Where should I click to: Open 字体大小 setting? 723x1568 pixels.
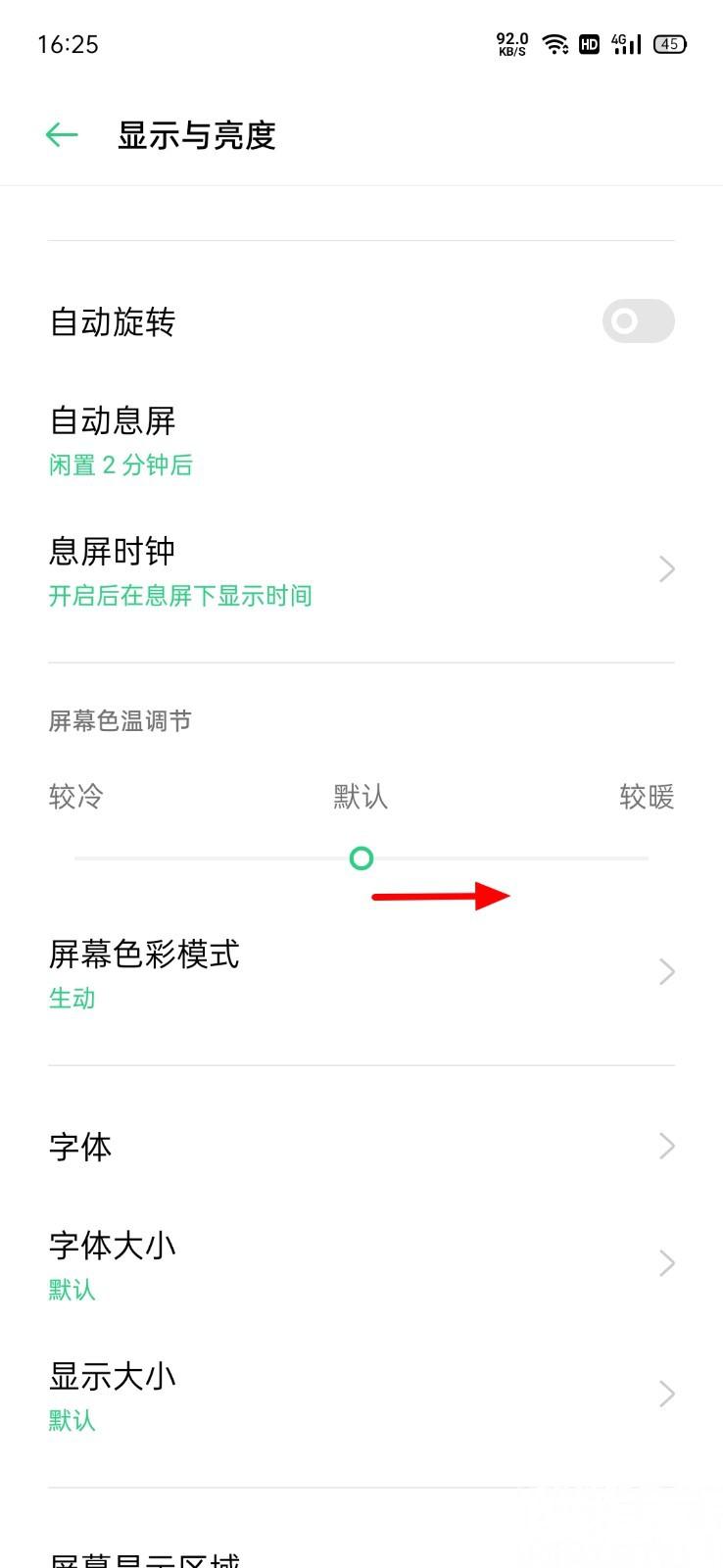tap(361, 1264)
